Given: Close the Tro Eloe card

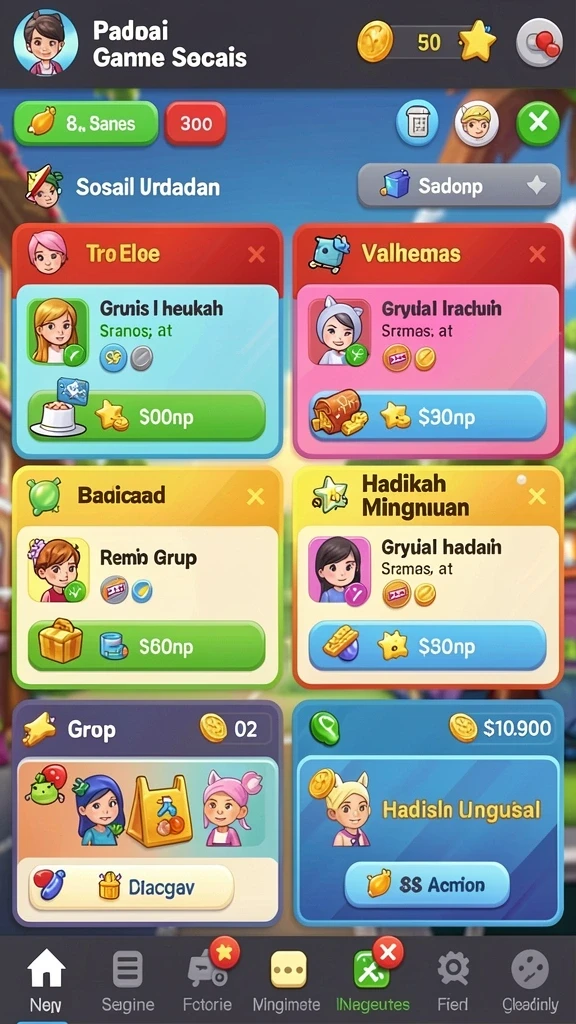Looking at the screenshot, I should (x=257, y=254).
